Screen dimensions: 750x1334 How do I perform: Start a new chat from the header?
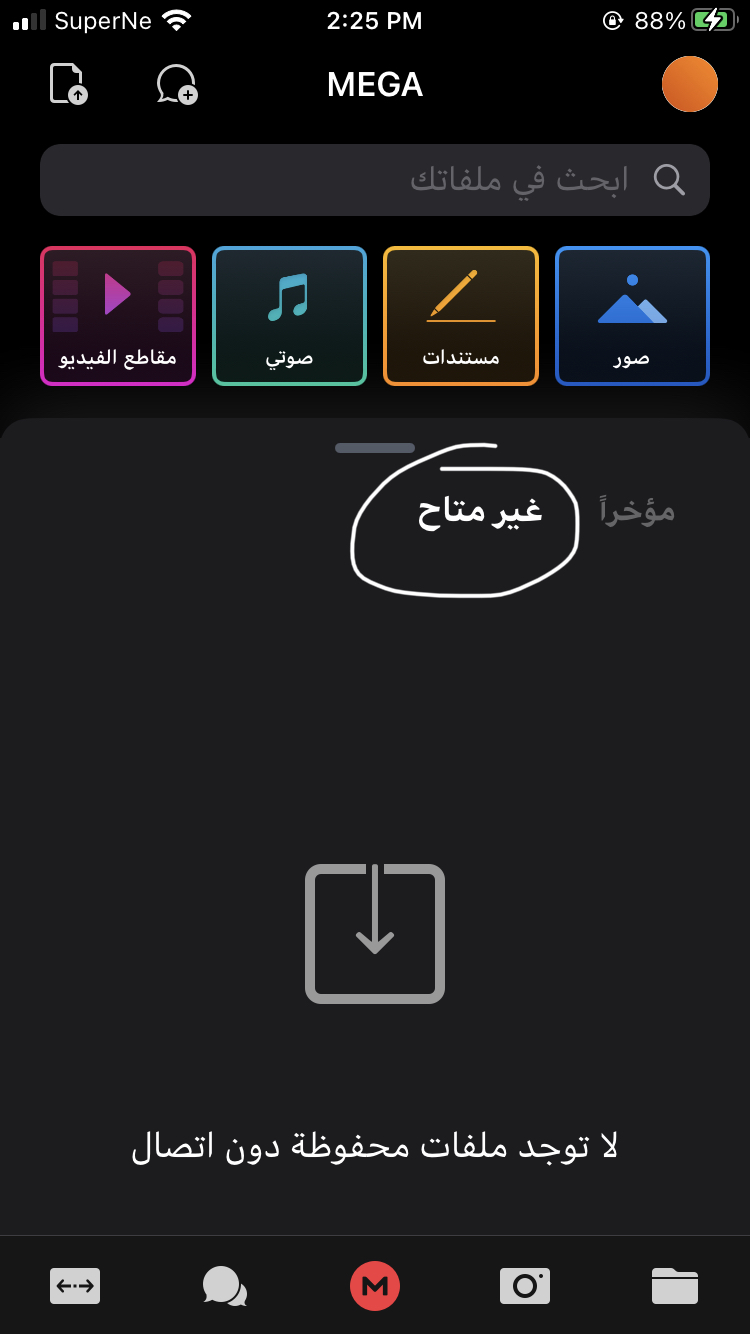tap(177, 84)
